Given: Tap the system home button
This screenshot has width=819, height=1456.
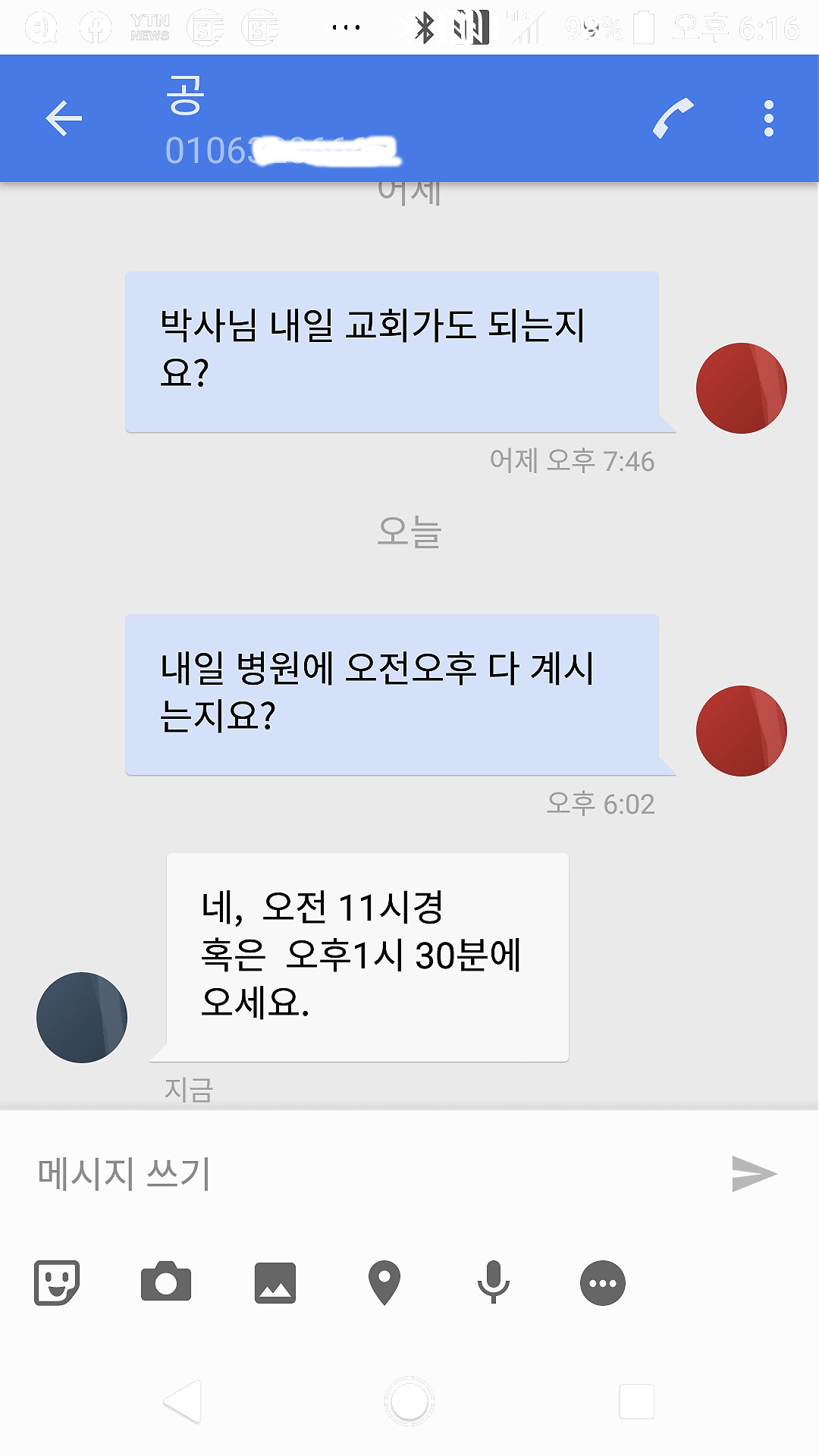Looking at the screenshot, I should click(409, 1401).
